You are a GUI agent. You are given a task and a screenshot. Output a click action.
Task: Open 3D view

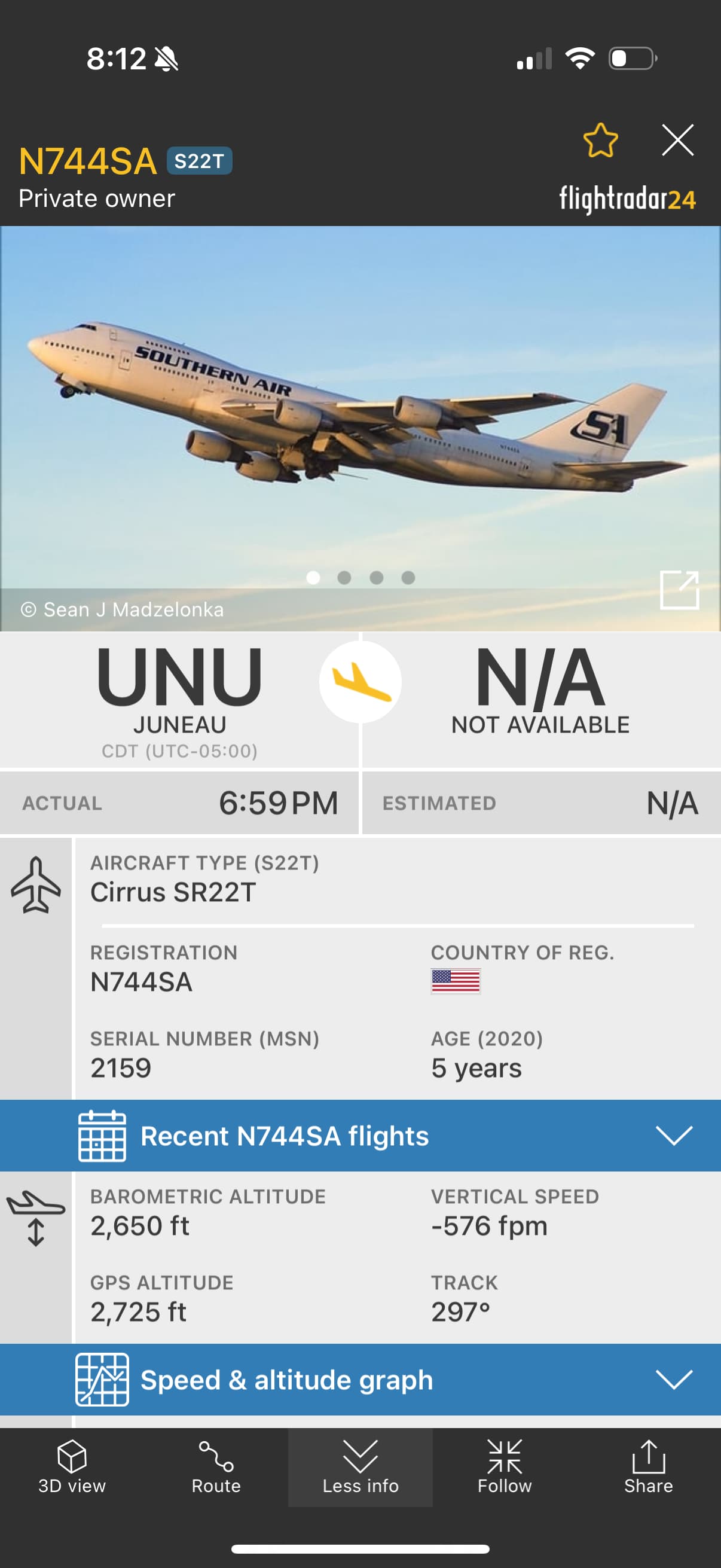[72, 1467]
